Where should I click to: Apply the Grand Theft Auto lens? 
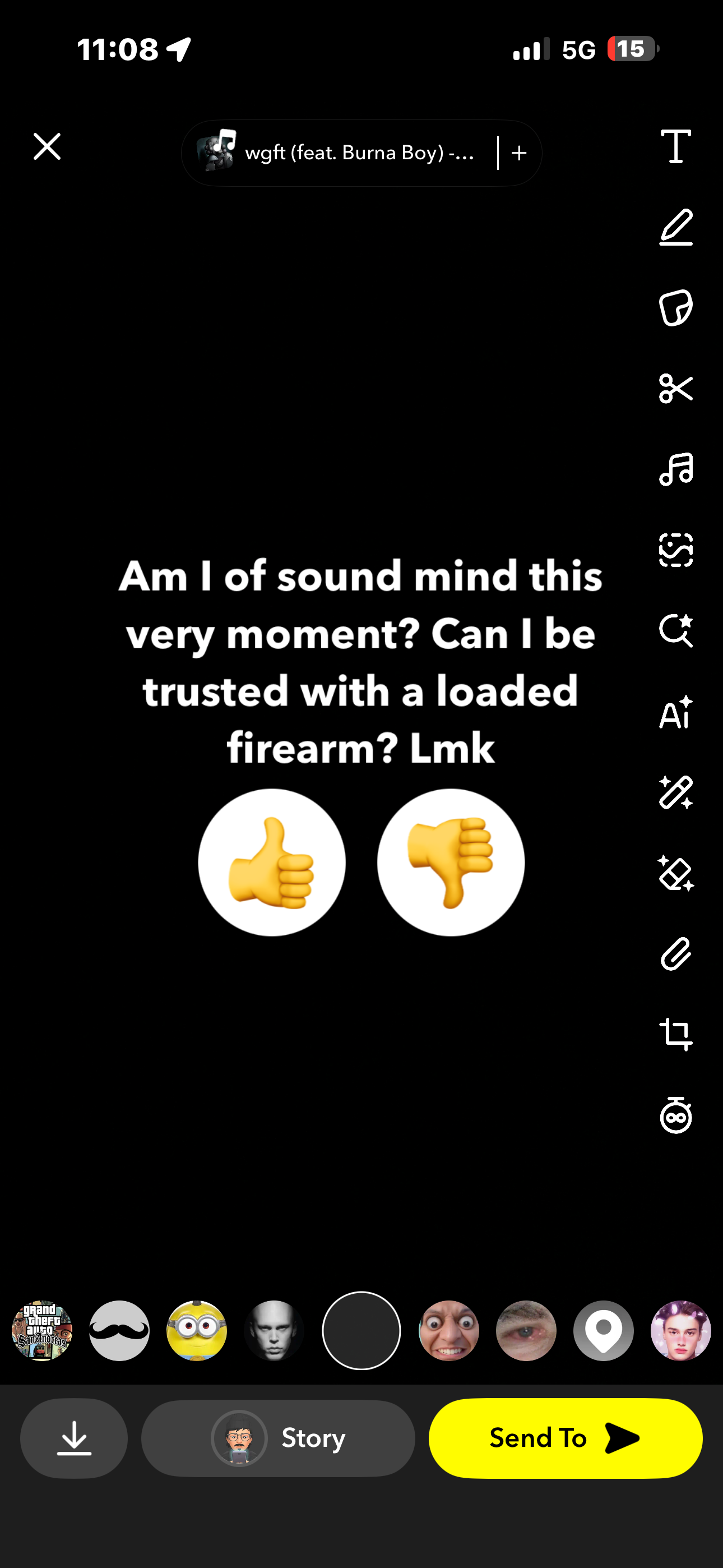click(x=42, y=1331)
